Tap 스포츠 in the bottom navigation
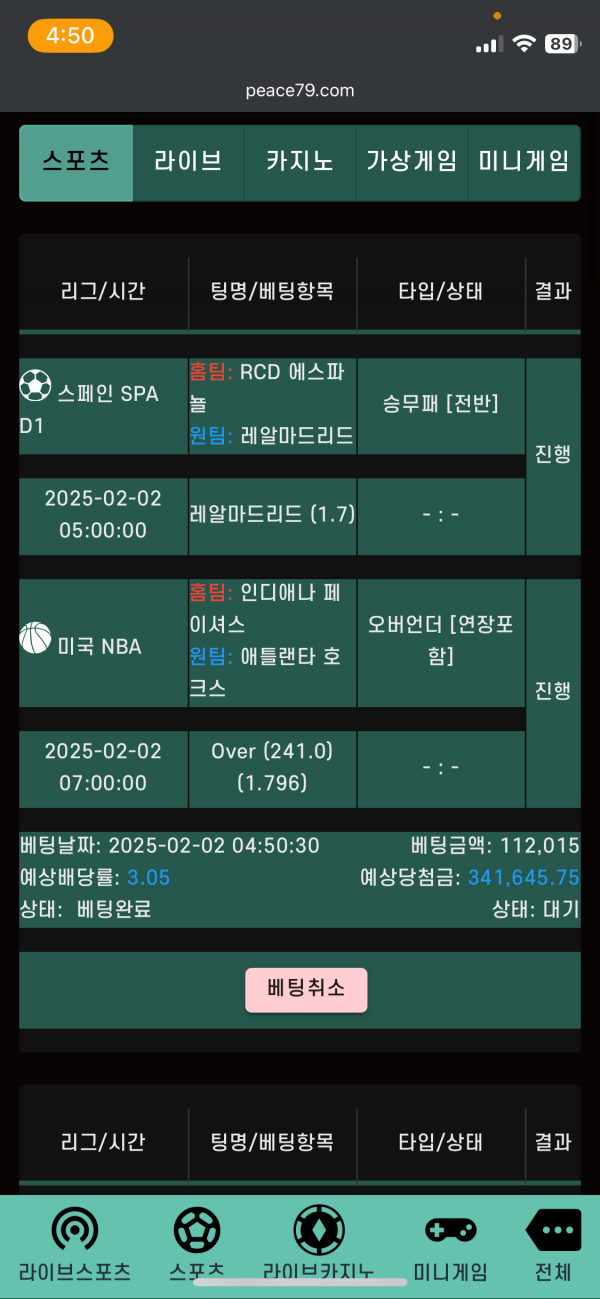 [196, 1246]
